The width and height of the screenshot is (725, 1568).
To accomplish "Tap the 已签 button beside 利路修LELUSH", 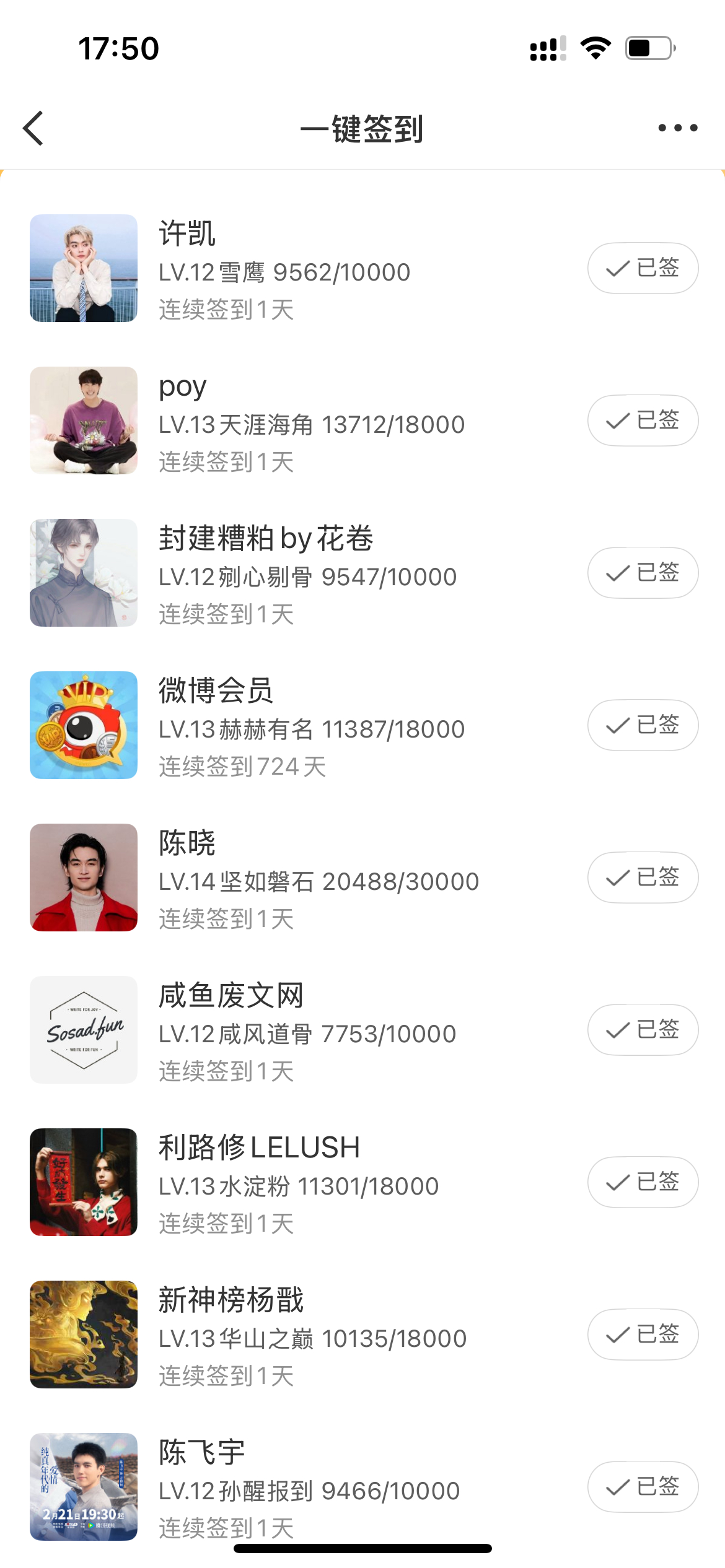I will 643,1182.
